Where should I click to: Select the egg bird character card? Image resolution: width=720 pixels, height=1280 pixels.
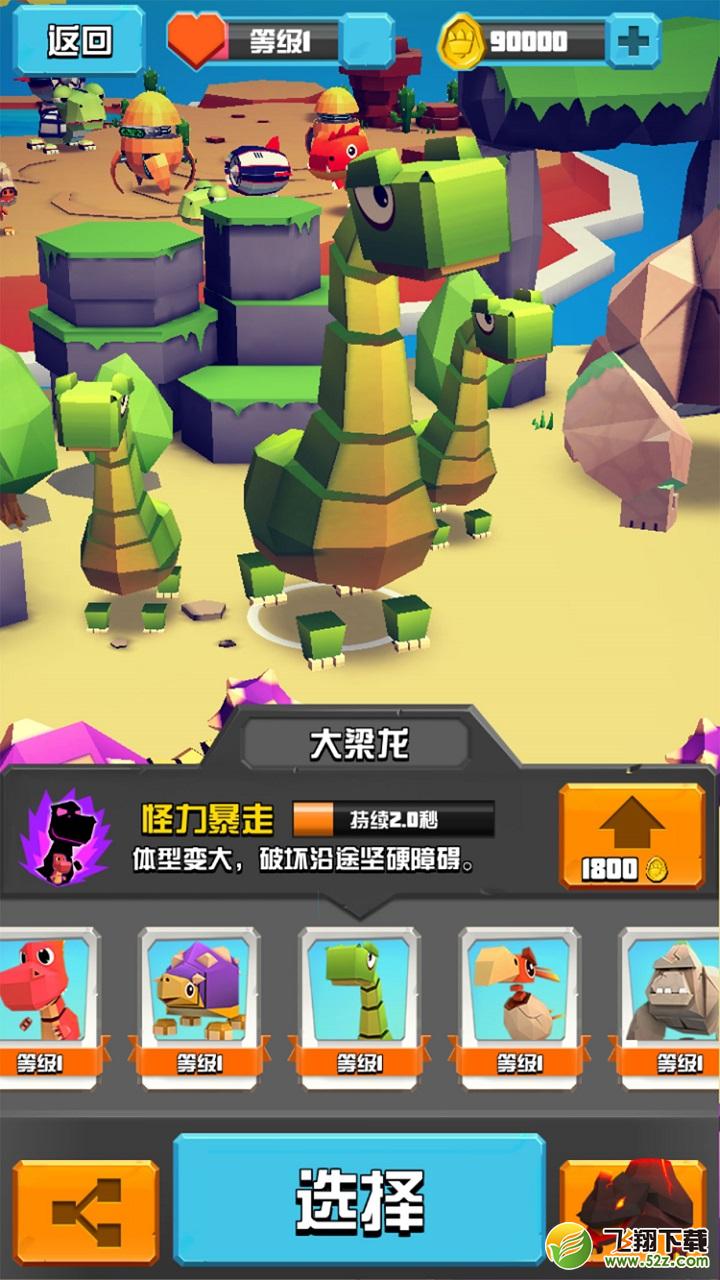519,1005
